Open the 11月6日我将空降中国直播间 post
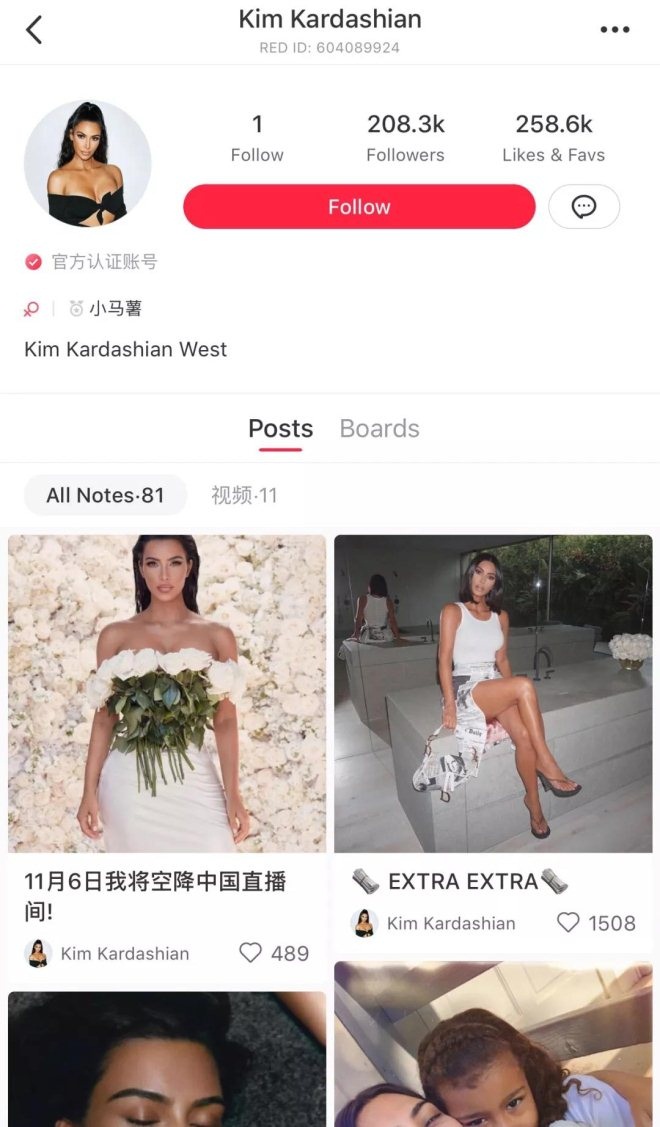Image resolution: width=660 pixels, height=1127 pixels. click(x=167, y=694)
